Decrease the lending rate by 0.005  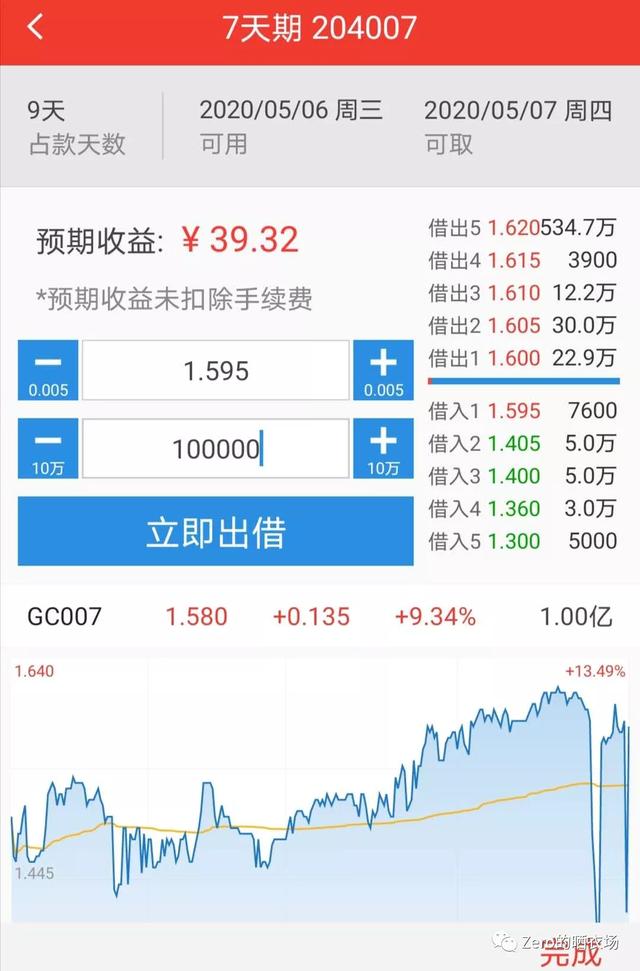point(48,370)
